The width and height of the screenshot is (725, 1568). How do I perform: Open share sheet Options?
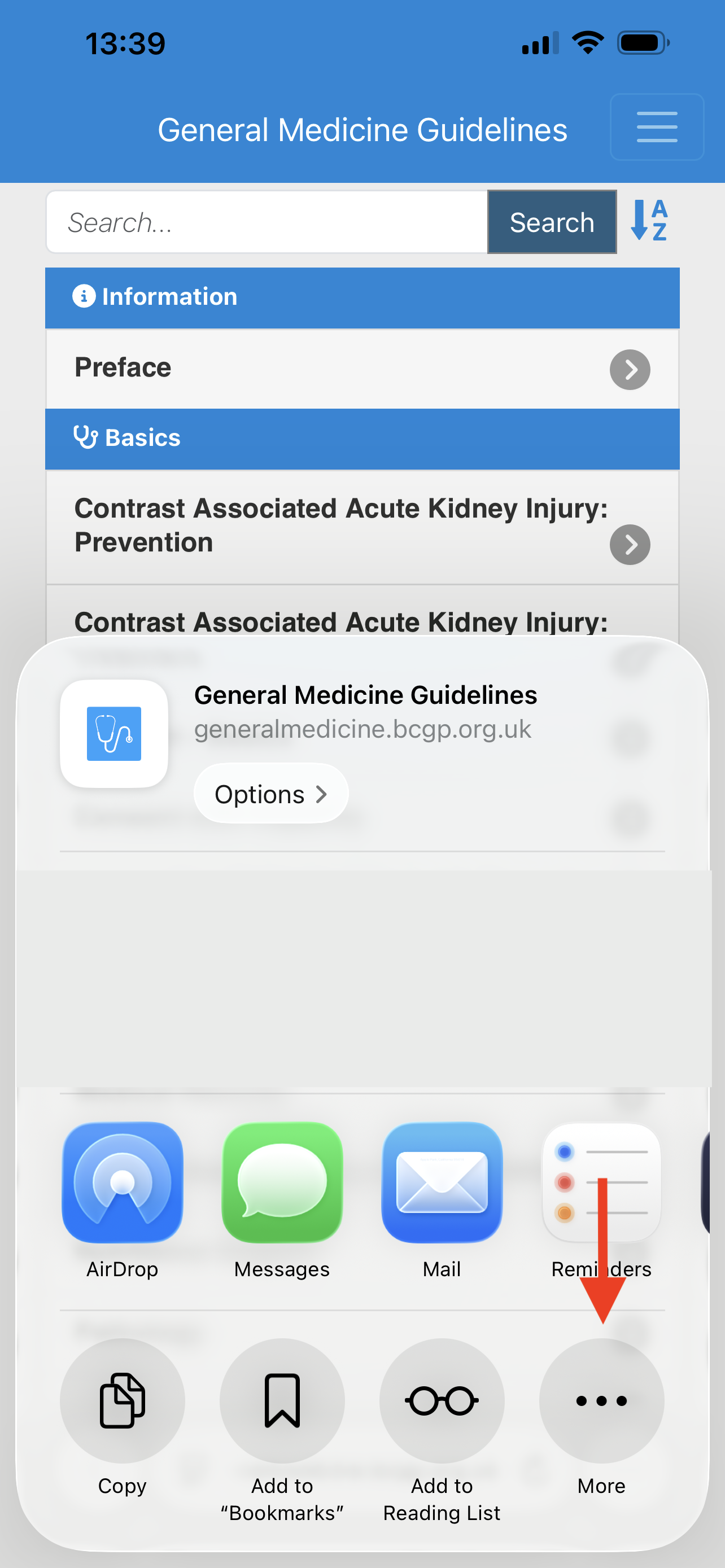click(271, 794)
